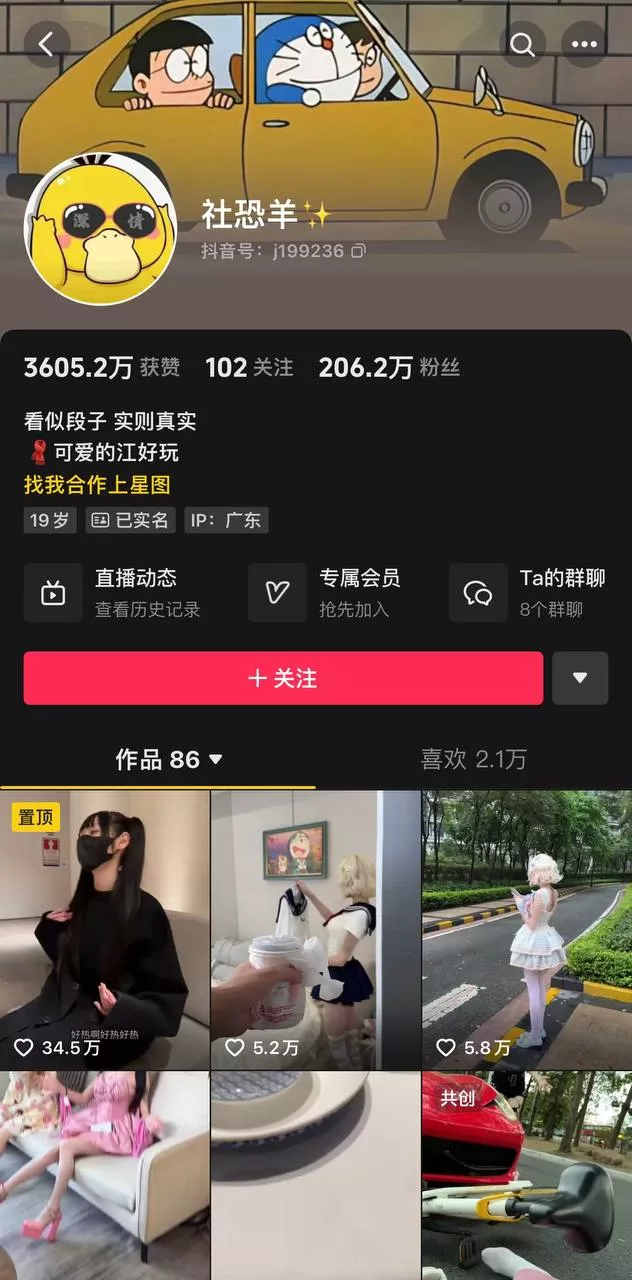Screen dimensions: 632x1280
Task: Open the three-dot overflow menu
Action: coord(584,44)
